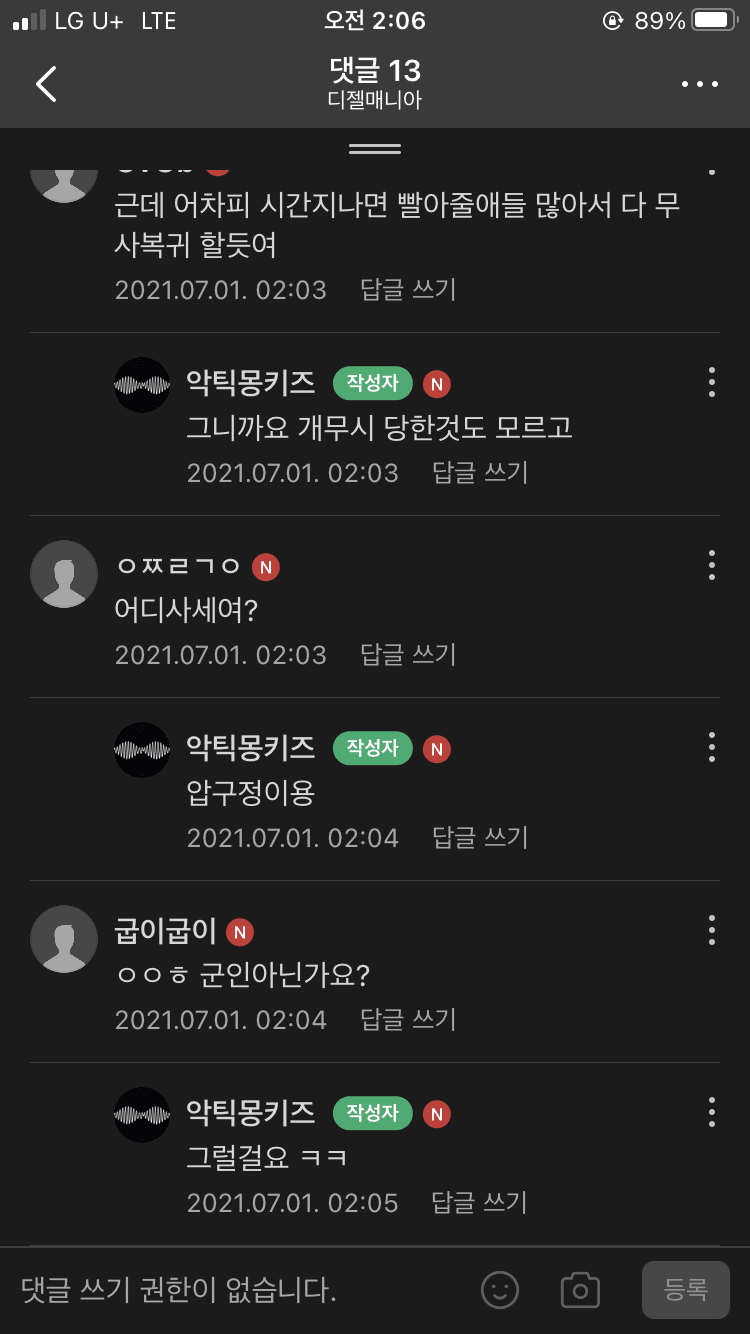Reply to the comment '그럴걸요 ㅋㅋ'
This screenshot has width=750, height=1334.
480,1203
